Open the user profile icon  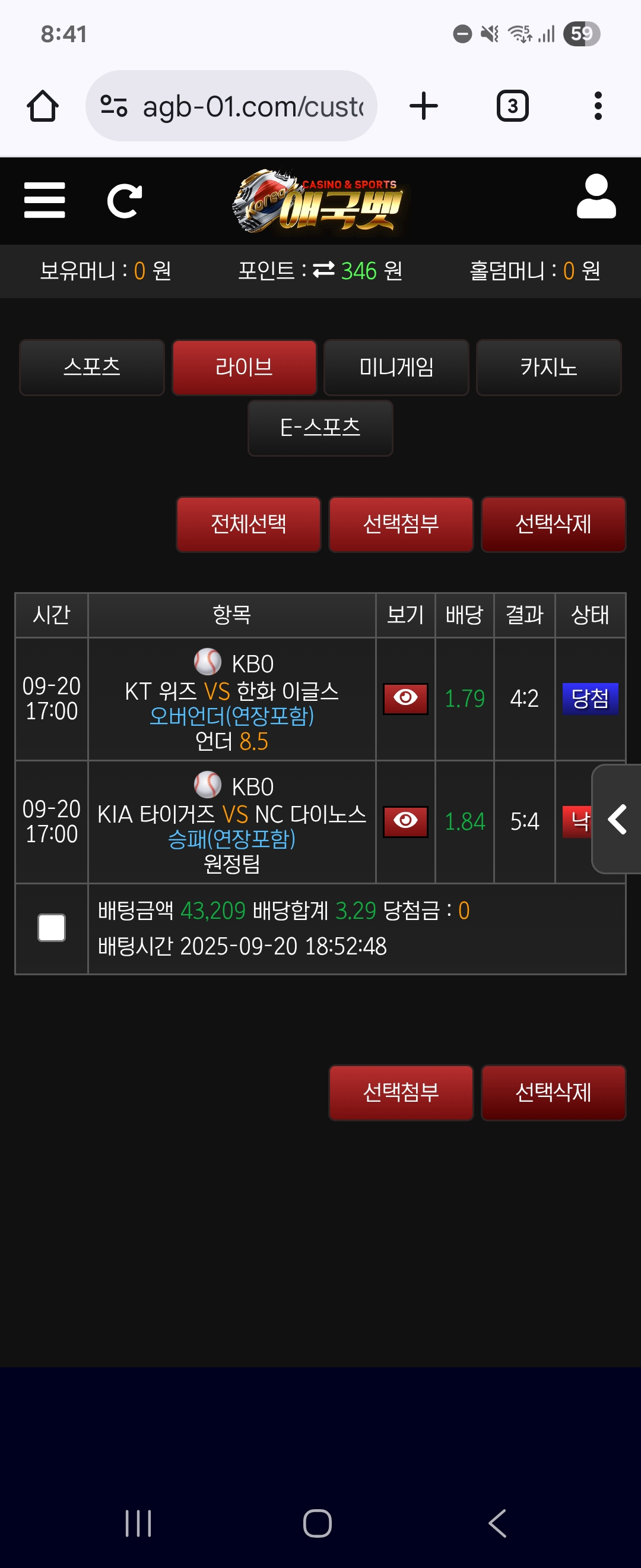point(596,197)
